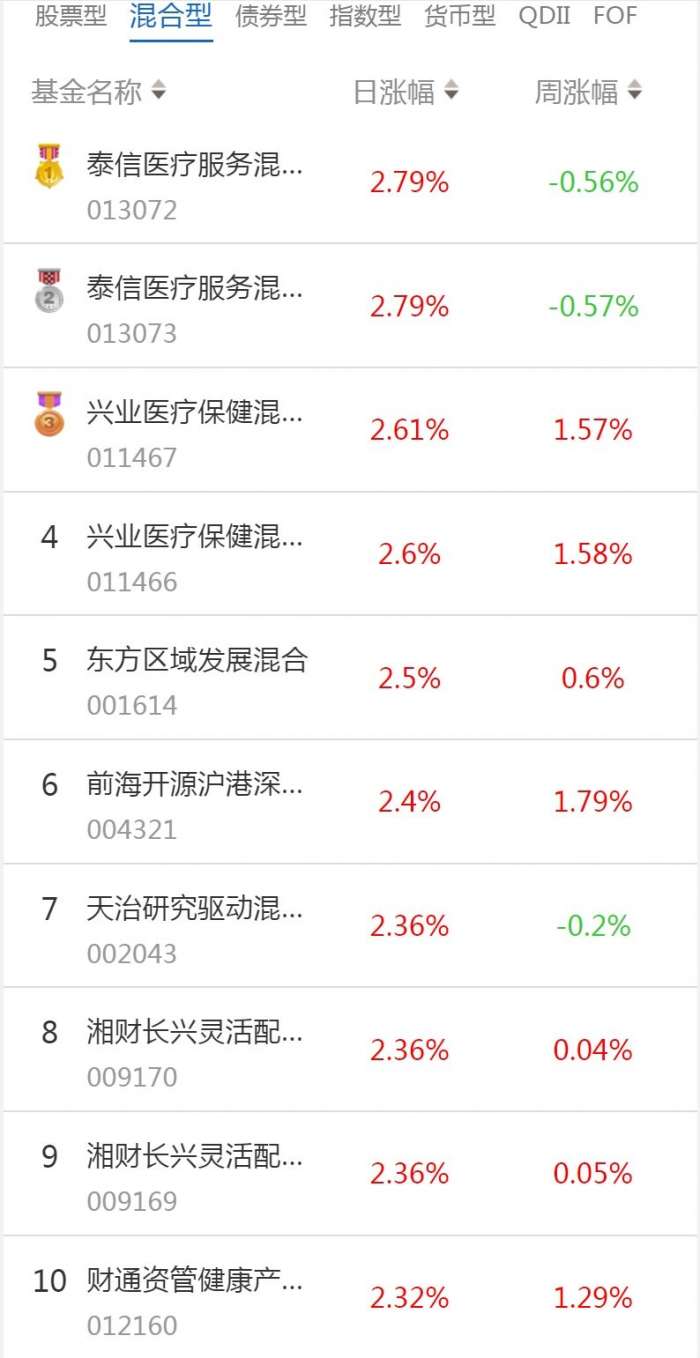The image size is (700, 1358).
Task: View 湘财长兴 fund coded 009170
Action: (195, 1050)
